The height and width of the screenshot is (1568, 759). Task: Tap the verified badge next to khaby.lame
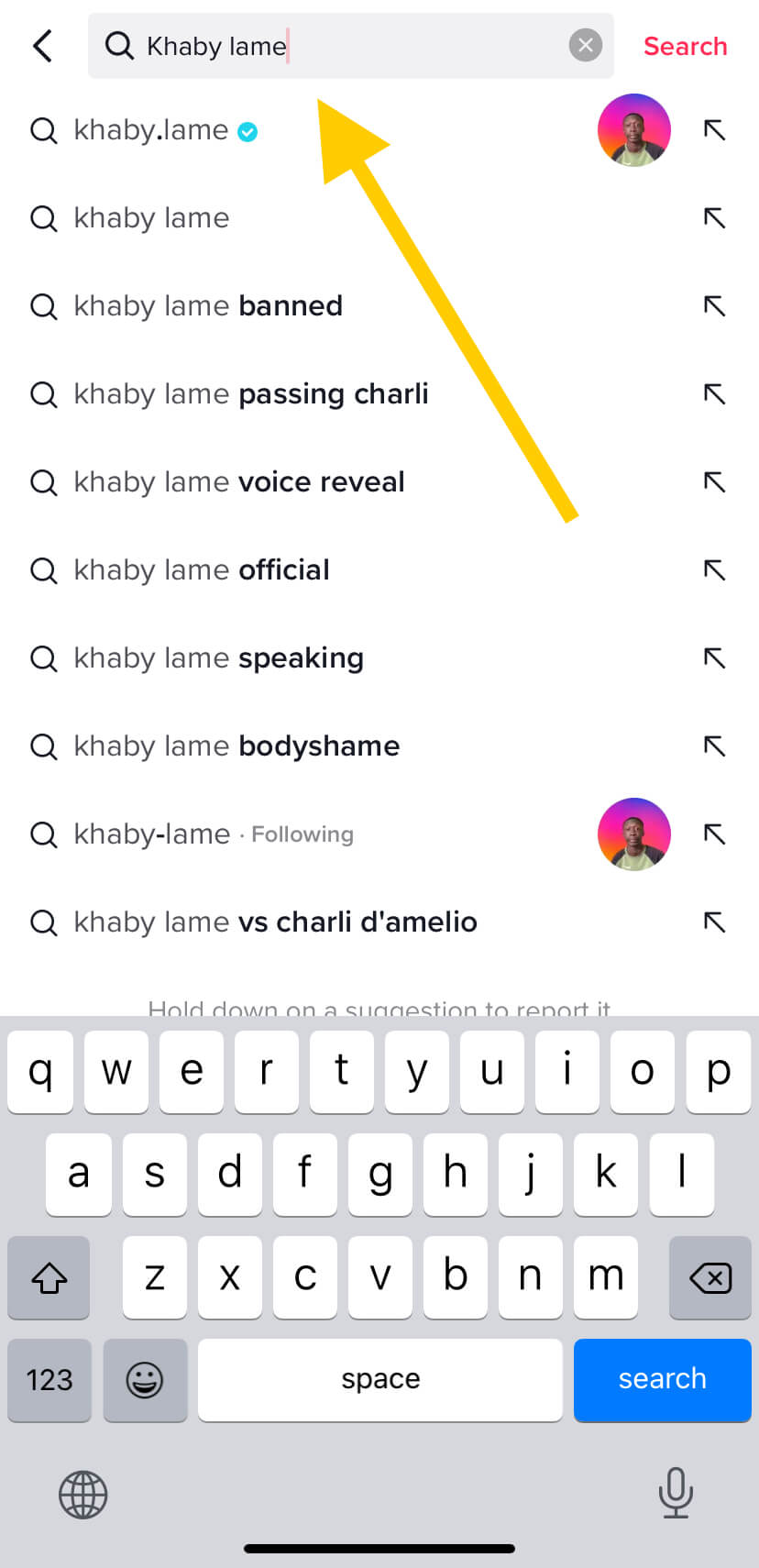(x=247, y=131)
